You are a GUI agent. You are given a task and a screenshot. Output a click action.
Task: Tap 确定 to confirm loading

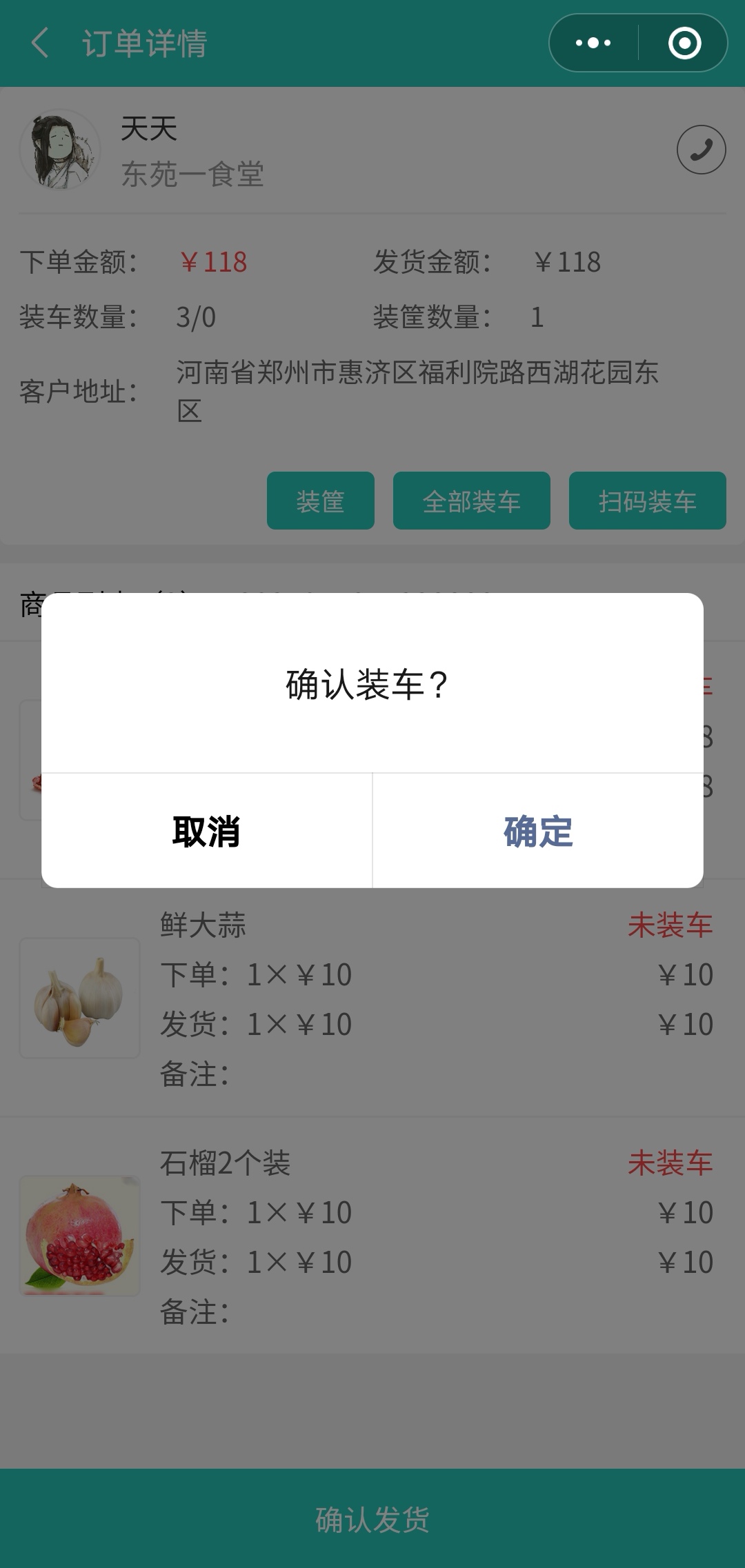point(538,831)
